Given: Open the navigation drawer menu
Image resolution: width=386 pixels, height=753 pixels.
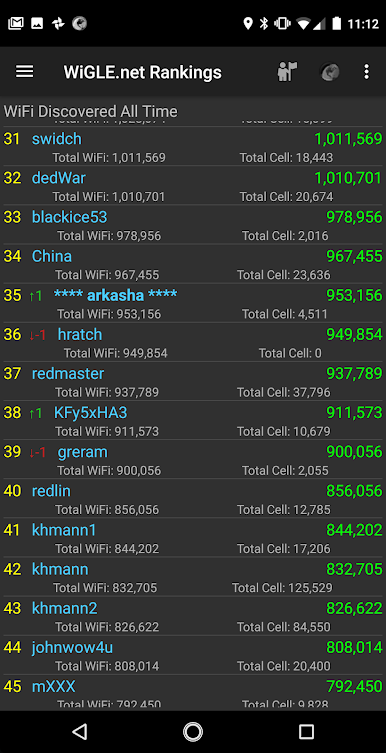Looking at the screenshot, I should [x=24, y=72].
